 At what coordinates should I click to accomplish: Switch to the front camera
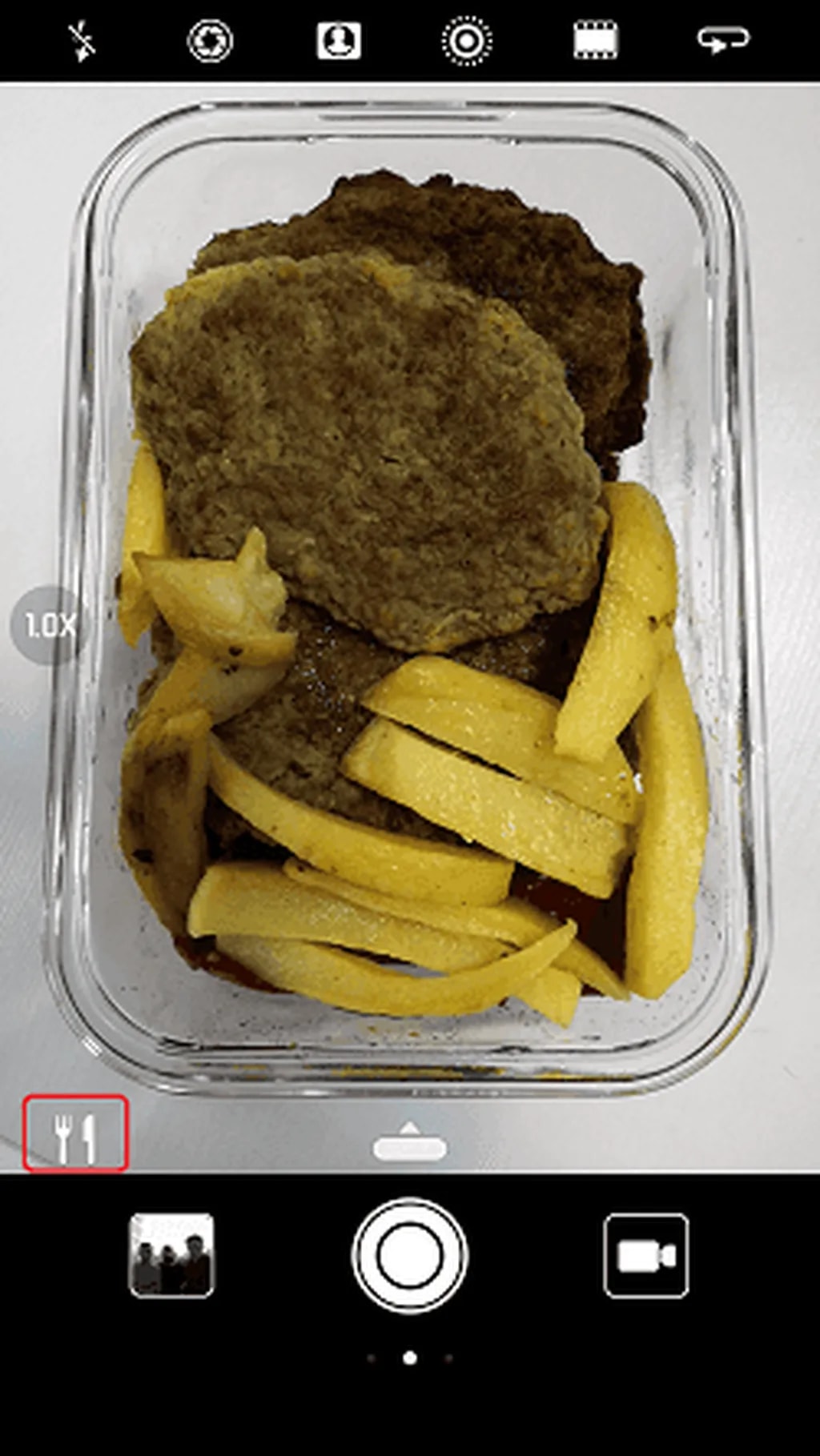point(723,39)
